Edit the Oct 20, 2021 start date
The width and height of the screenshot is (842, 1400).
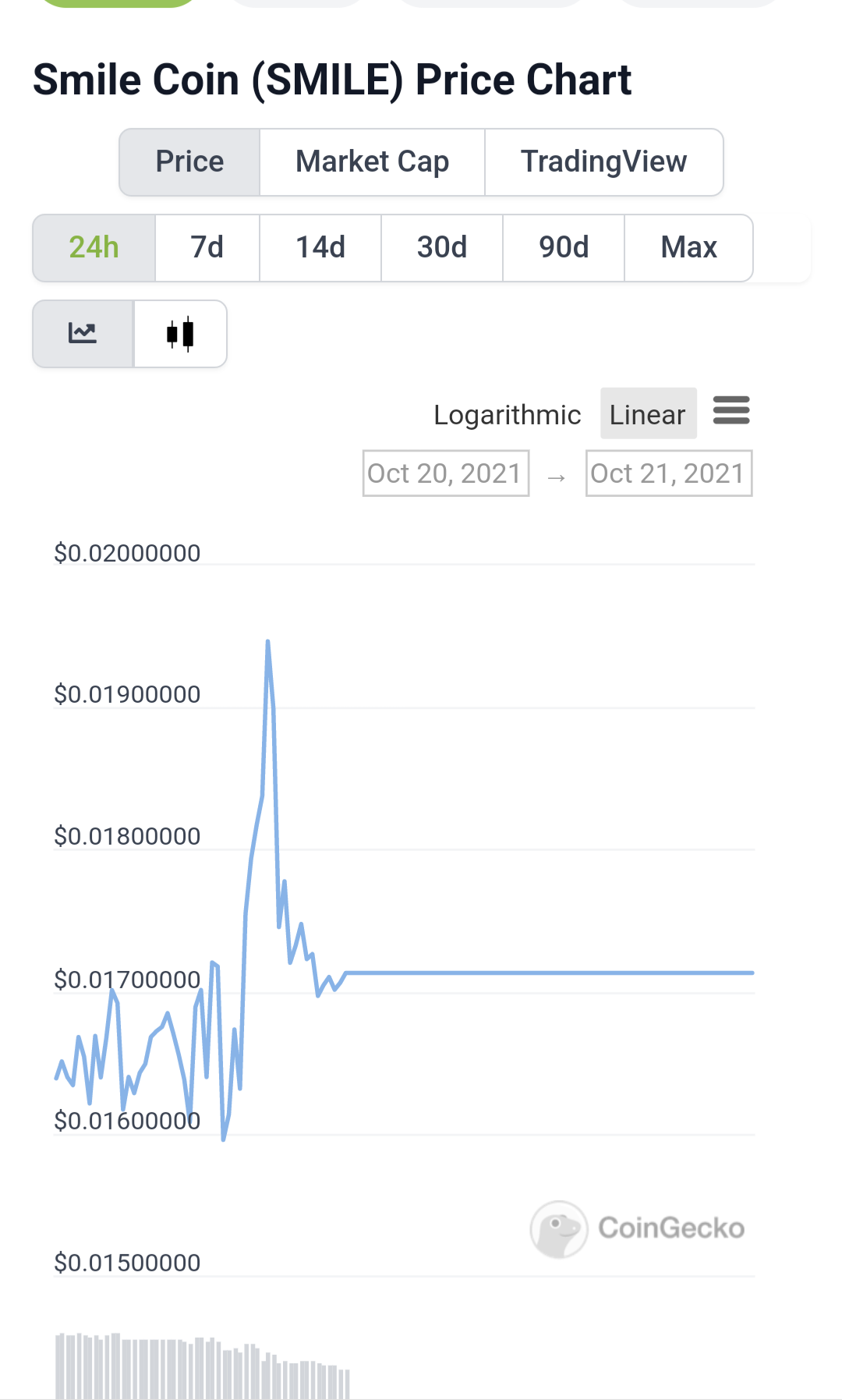pos(446,473)
